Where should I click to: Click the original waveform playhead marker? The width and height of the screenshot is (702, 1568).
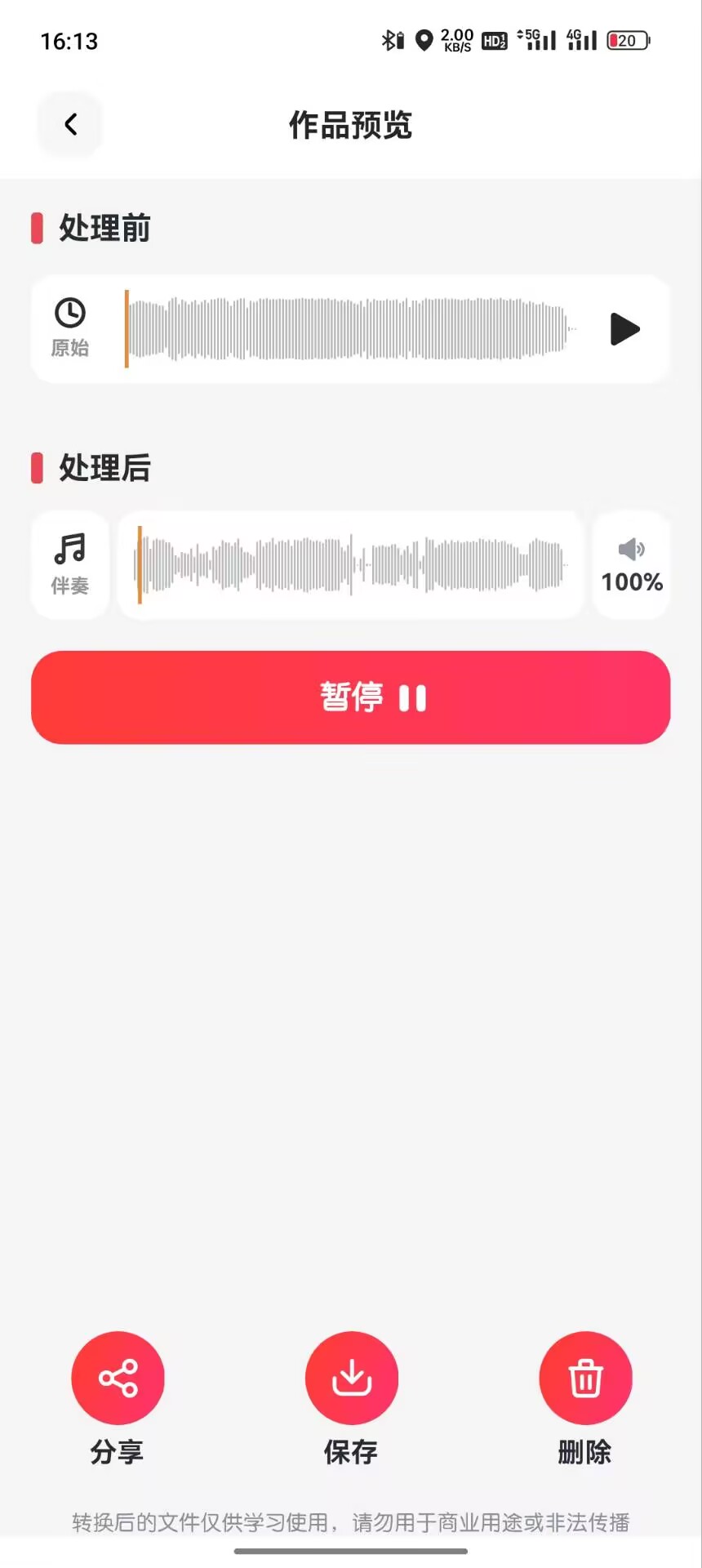(x=127, y=330)
